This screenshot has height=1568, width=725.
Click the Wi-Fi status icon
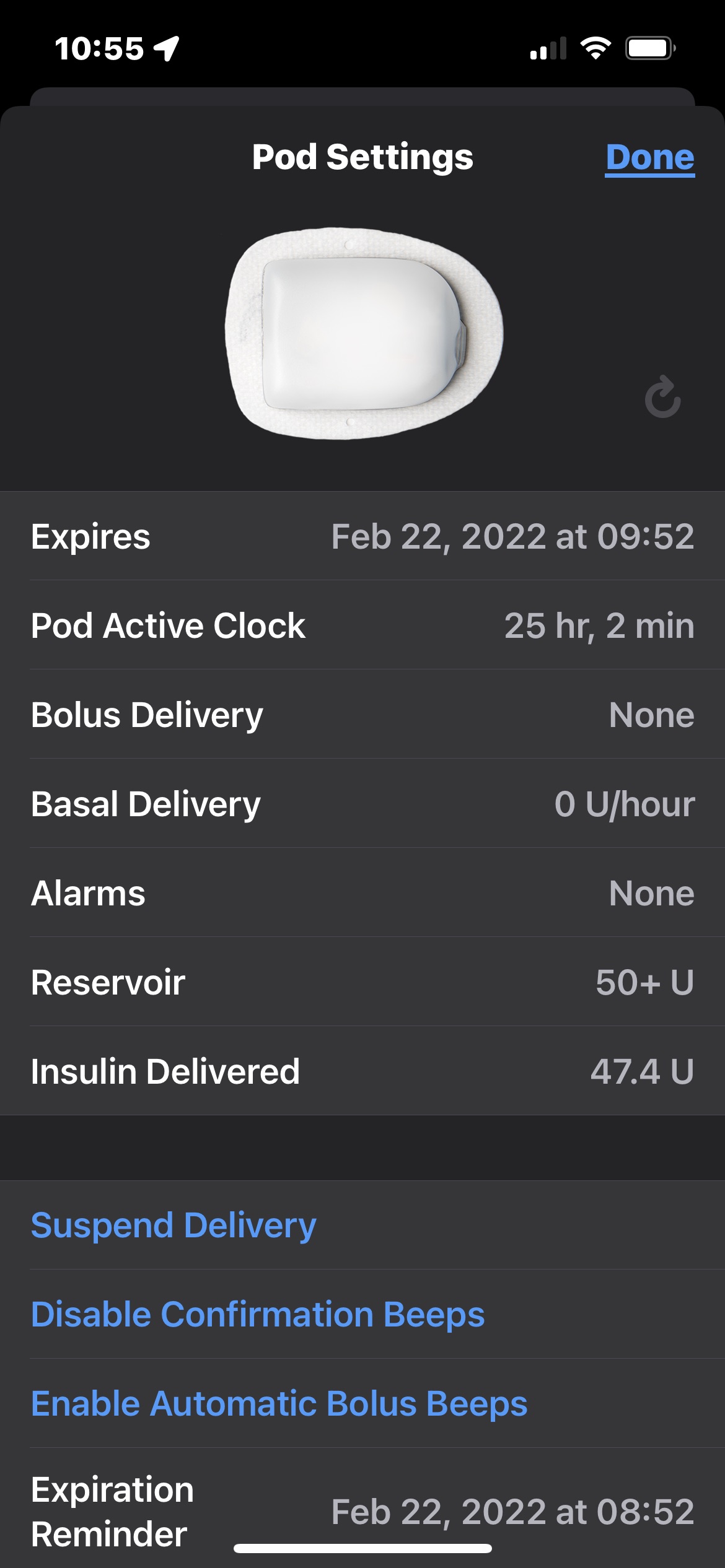coord(595,46)
